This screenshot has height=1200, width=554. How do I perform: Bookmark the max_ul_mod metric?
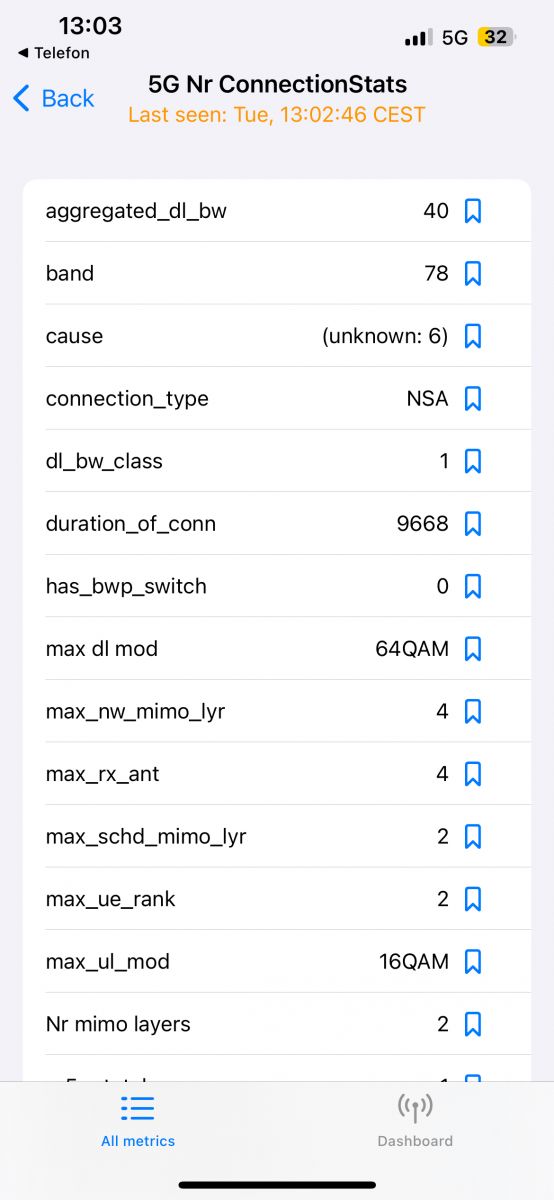pyautogui.click(x=473, y=961)
